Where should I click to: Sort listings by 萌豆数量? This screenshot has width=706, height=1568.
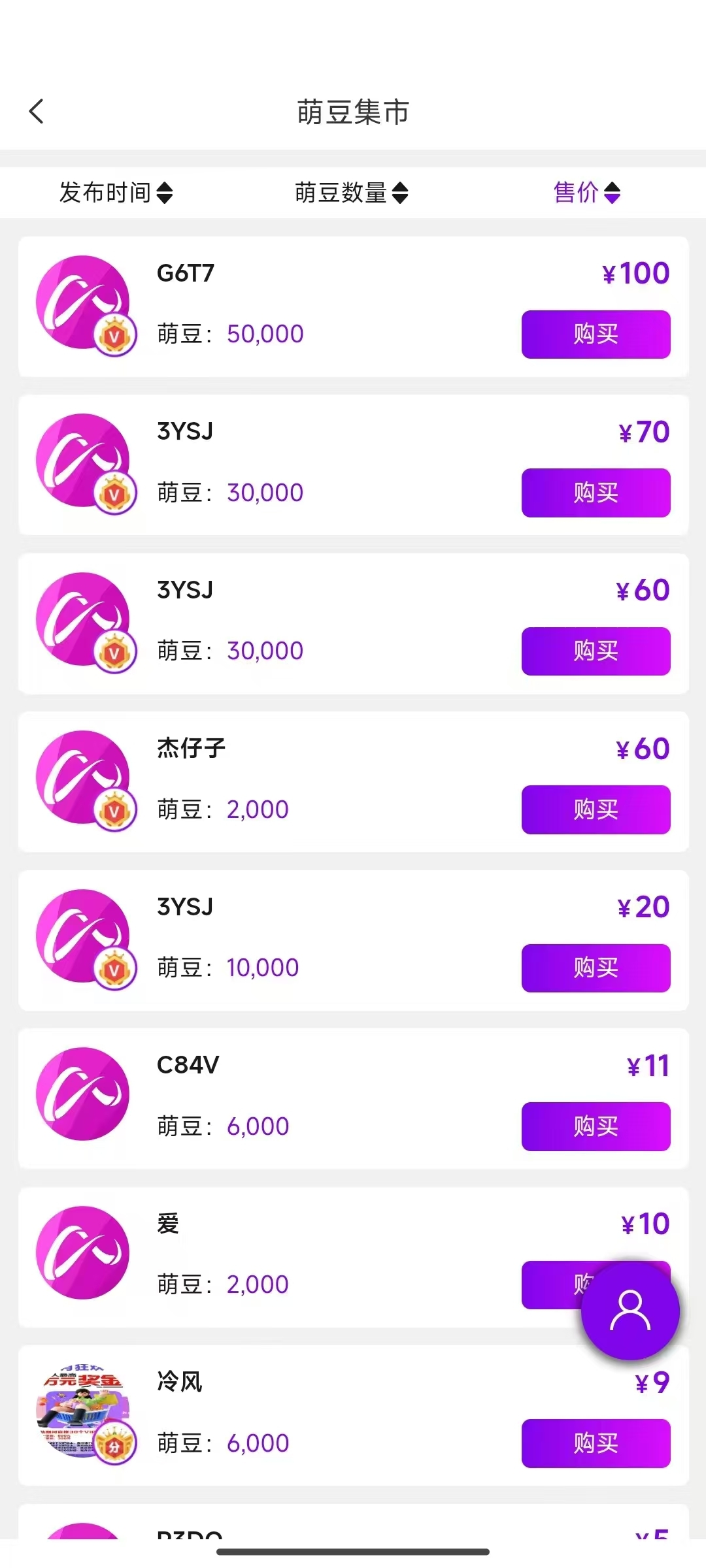point(352,193)
